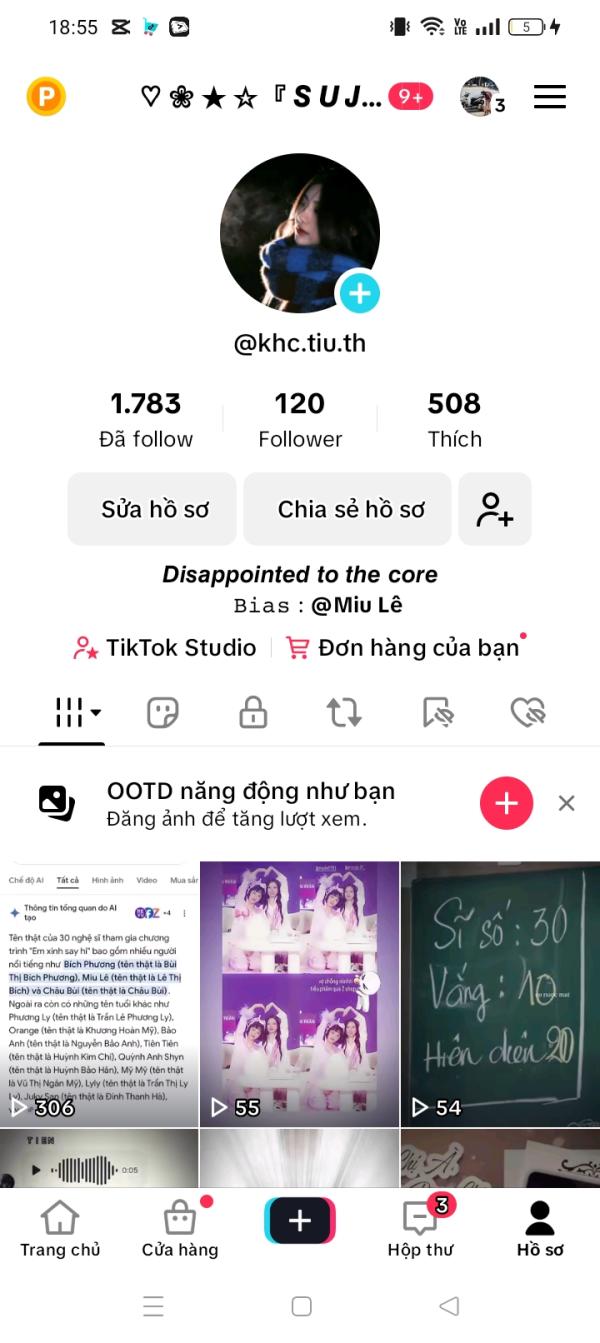Switch to the hidden liked videos tab
This screenshot has height=1343, width=600.
tap(527, 713)
